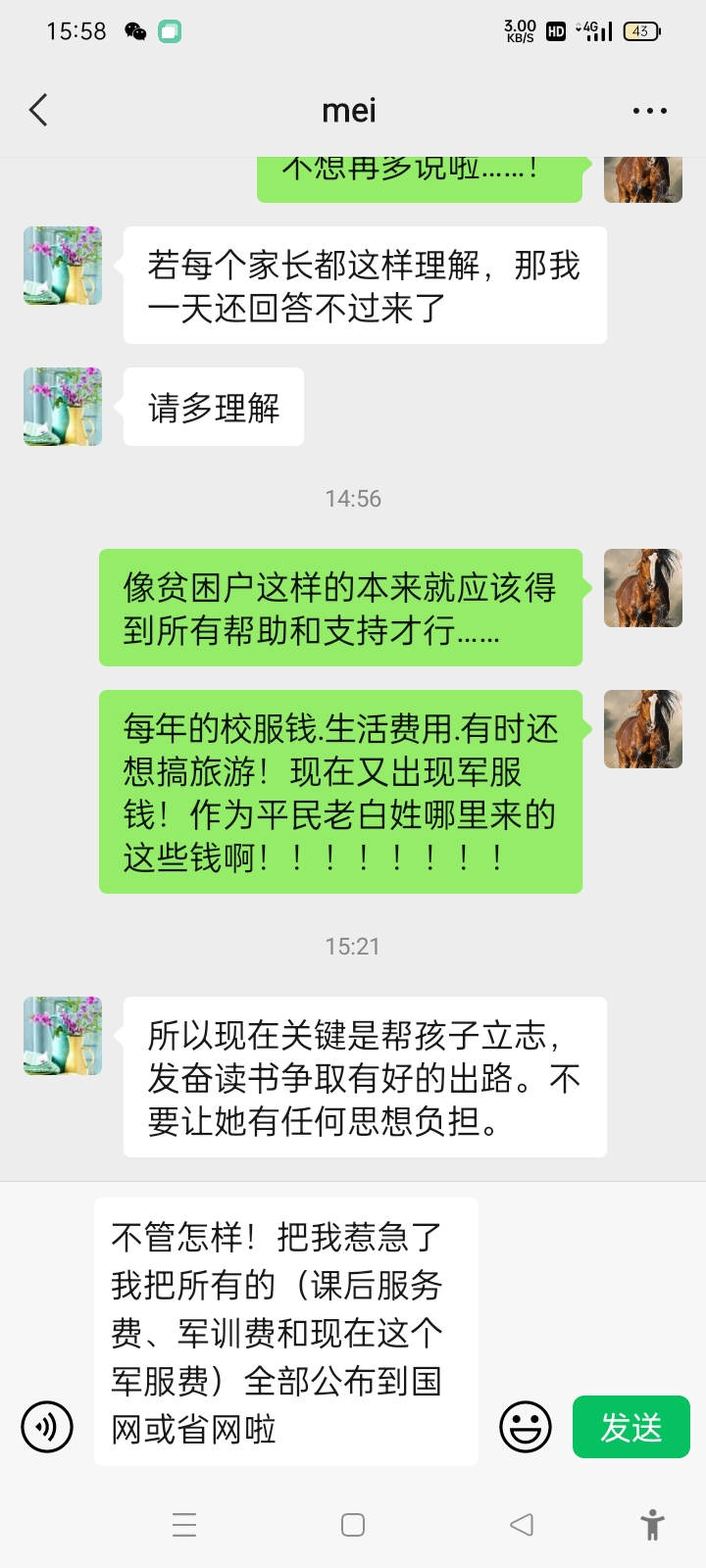Open the recent apps menu
The height and width of the screenshot is (1568, 706).
pyautogui.click(x=184, y=1525)
